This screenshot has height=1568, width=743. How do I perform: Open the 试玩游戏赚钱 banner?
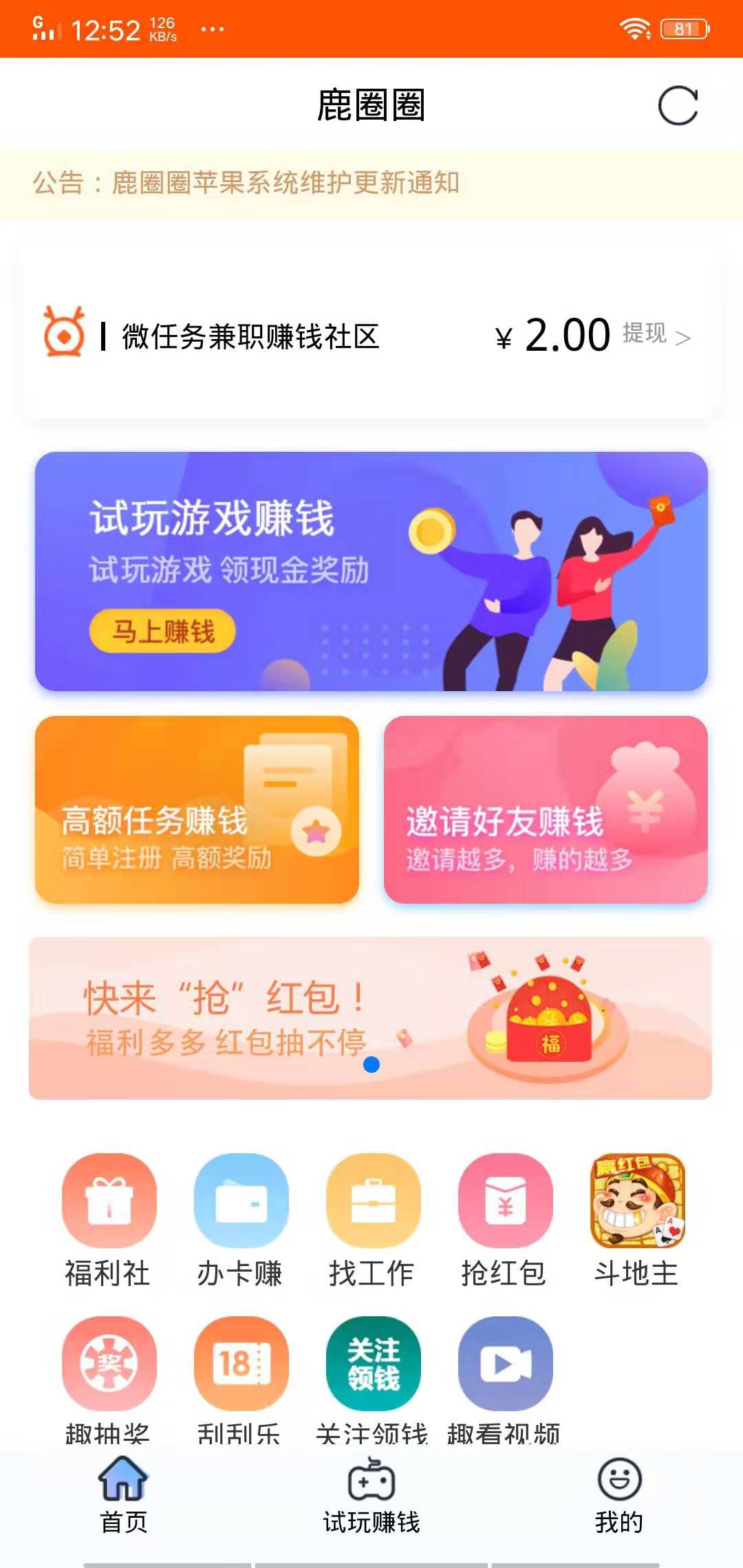tap(371, 571)
